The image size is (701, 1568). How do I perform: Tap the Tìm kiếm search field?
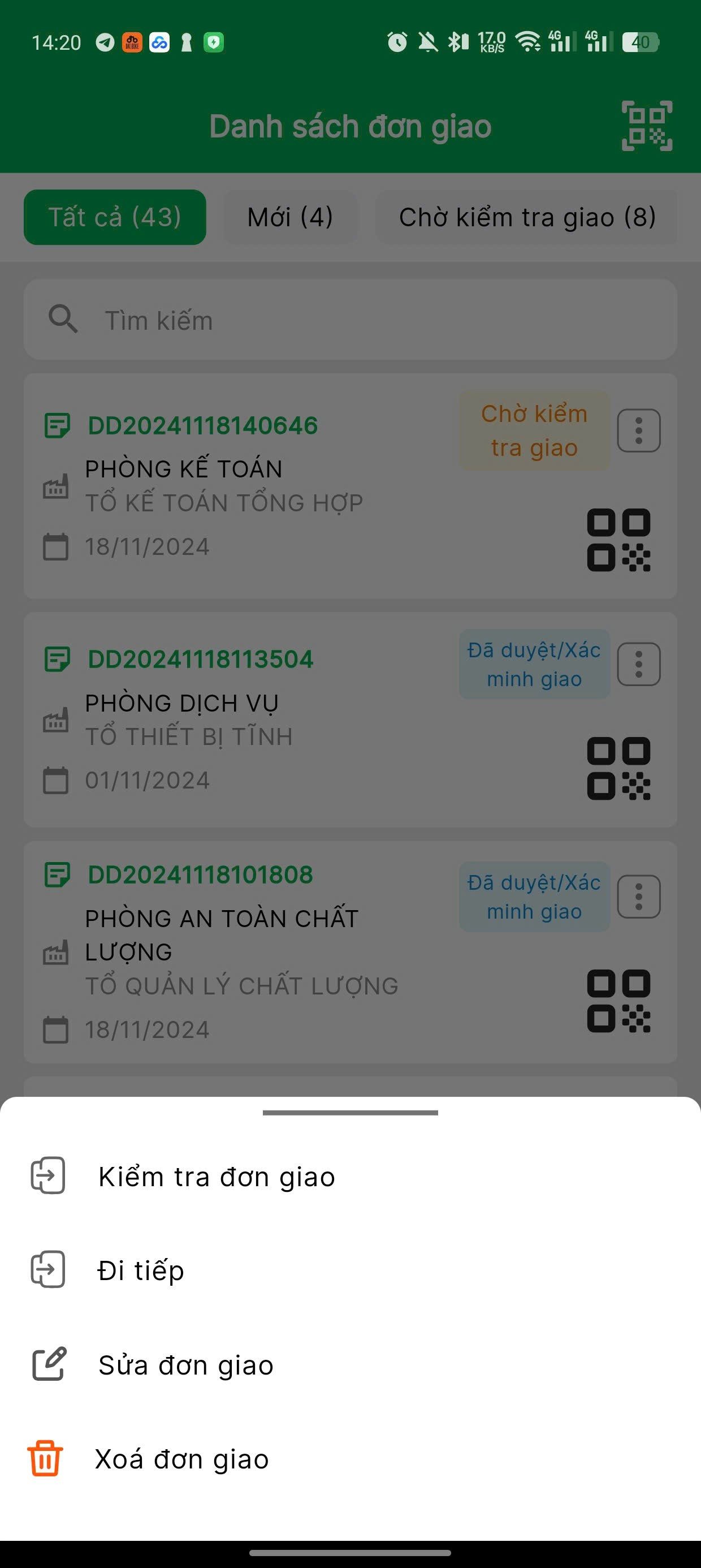coord(350,320)
